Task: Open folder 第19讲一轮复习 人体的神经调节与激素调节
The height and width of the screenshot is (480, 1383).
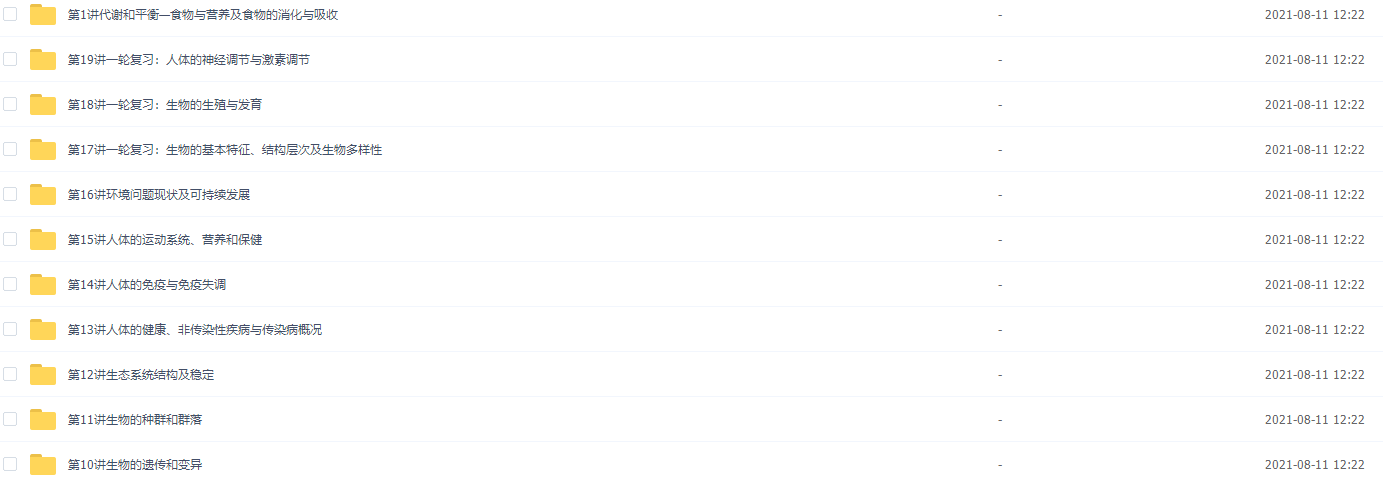Action: pyautogui.click(x=188, y=60)
